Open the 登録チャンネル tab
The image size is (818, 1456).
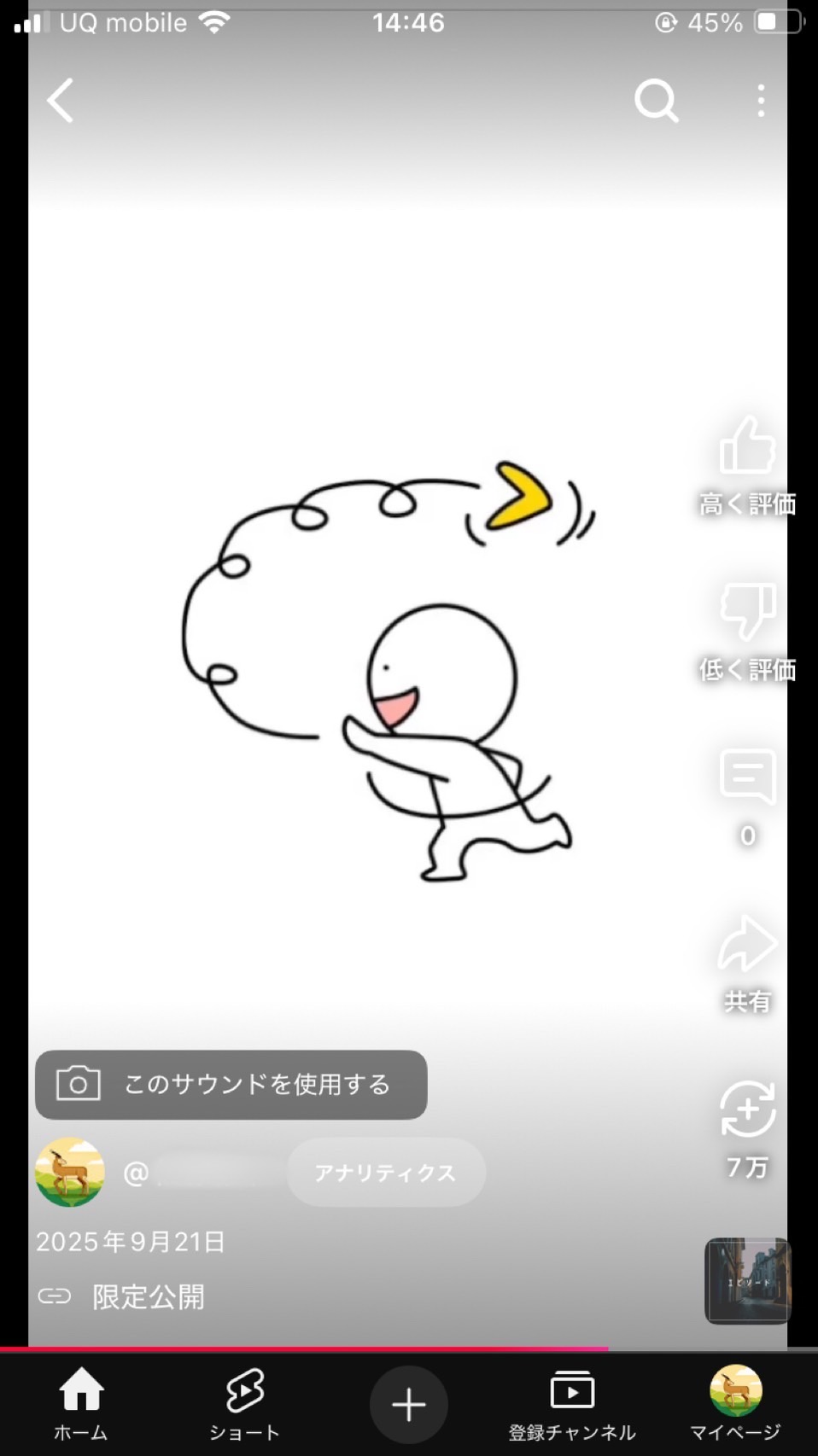coord(572,1404)
